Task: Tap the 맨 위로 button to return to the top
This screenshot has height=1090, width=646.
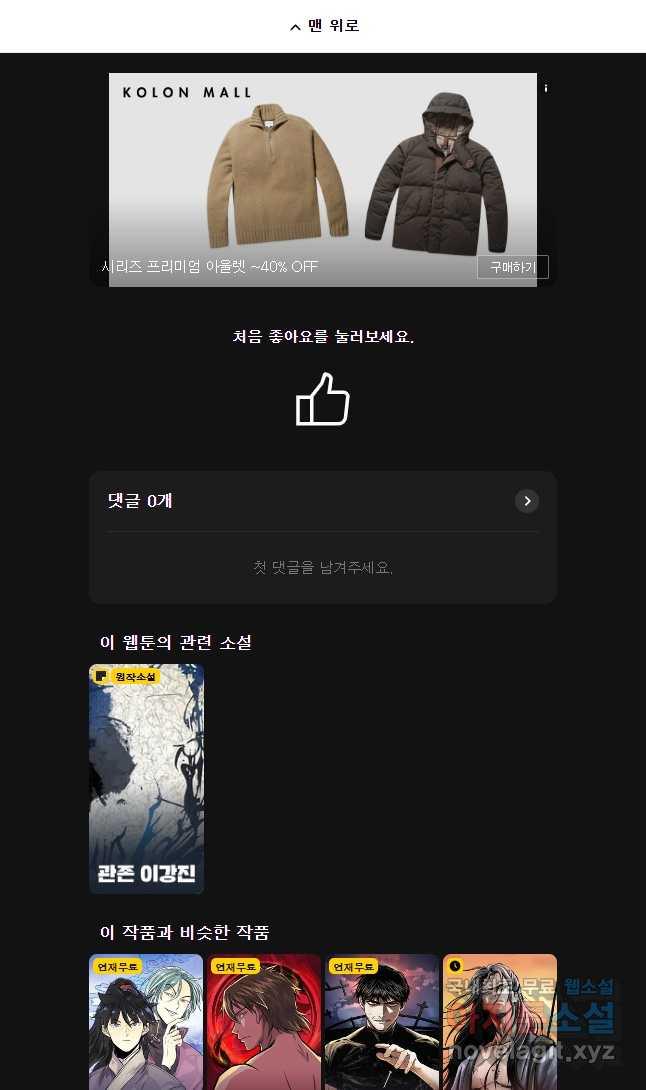Action: point(323,26)
